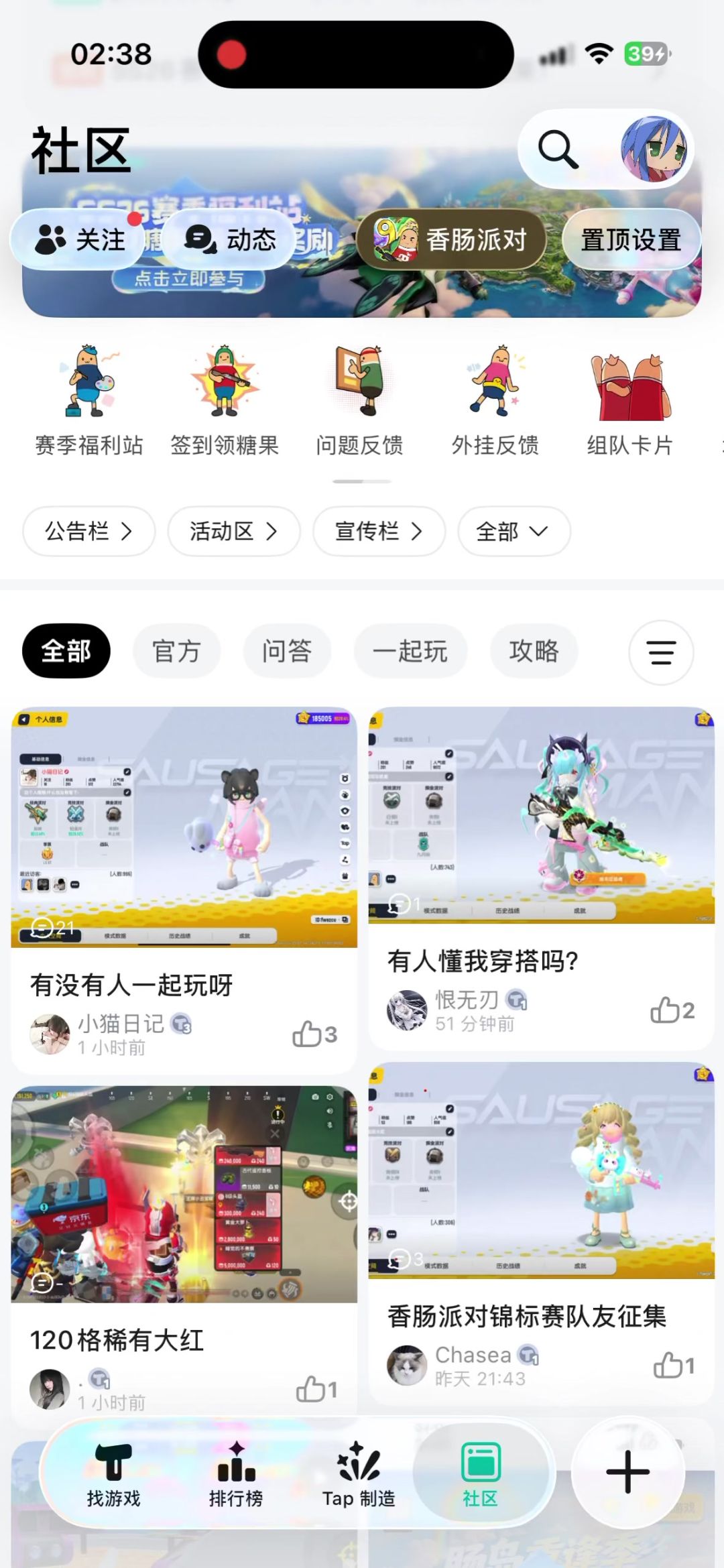
Task: Open the post sorting menu icon
Action: click(661, 652)
